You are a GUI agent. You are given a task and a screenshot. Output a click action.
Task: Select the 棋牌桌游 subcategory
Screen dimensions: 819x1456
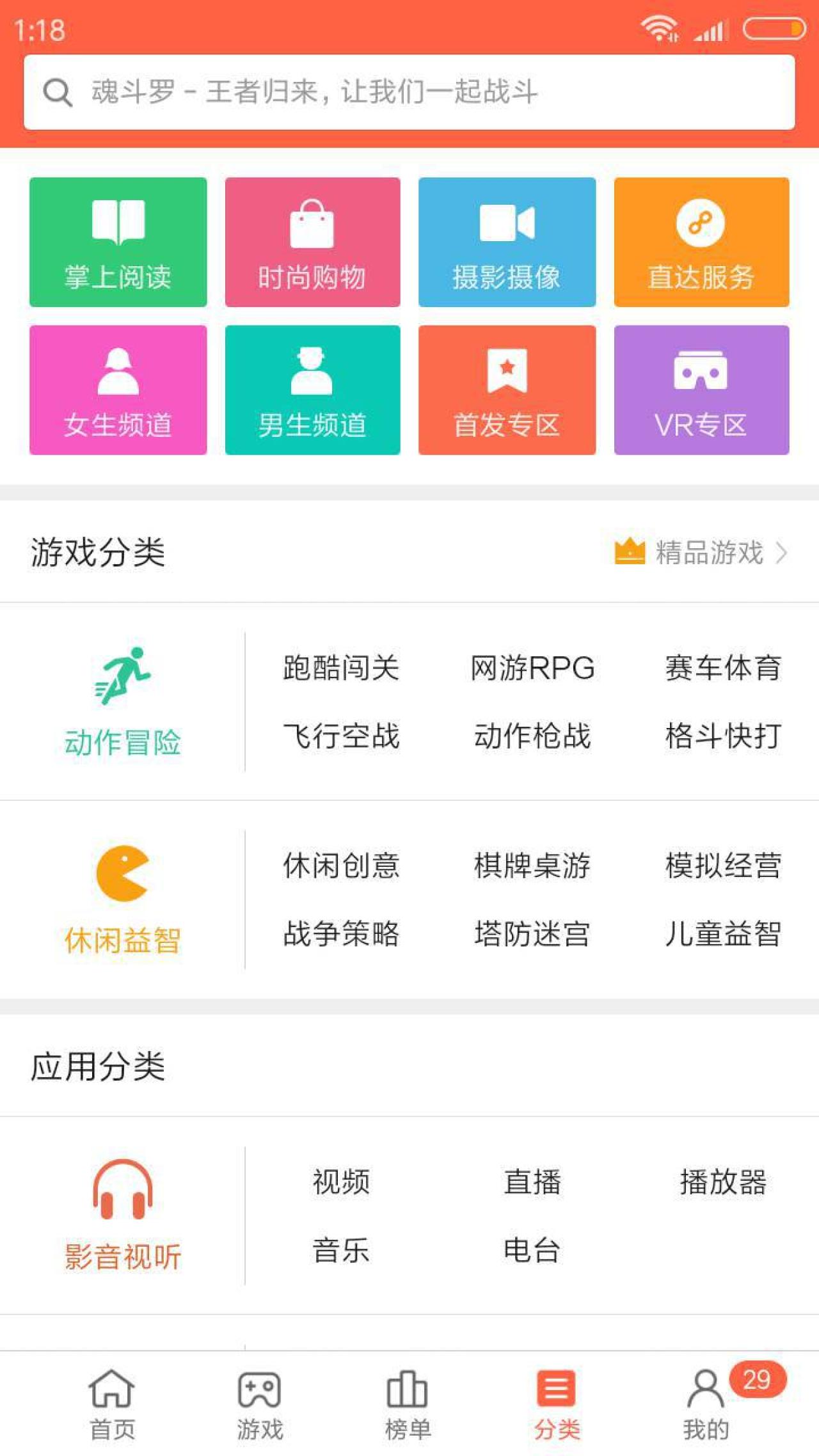(x=532, y=866)
